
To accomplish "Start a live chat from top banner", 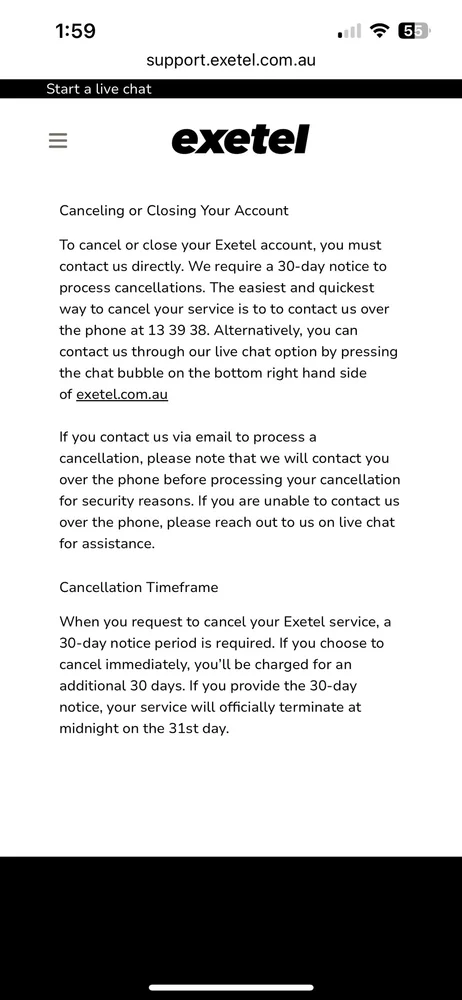I will coord(99,89).
